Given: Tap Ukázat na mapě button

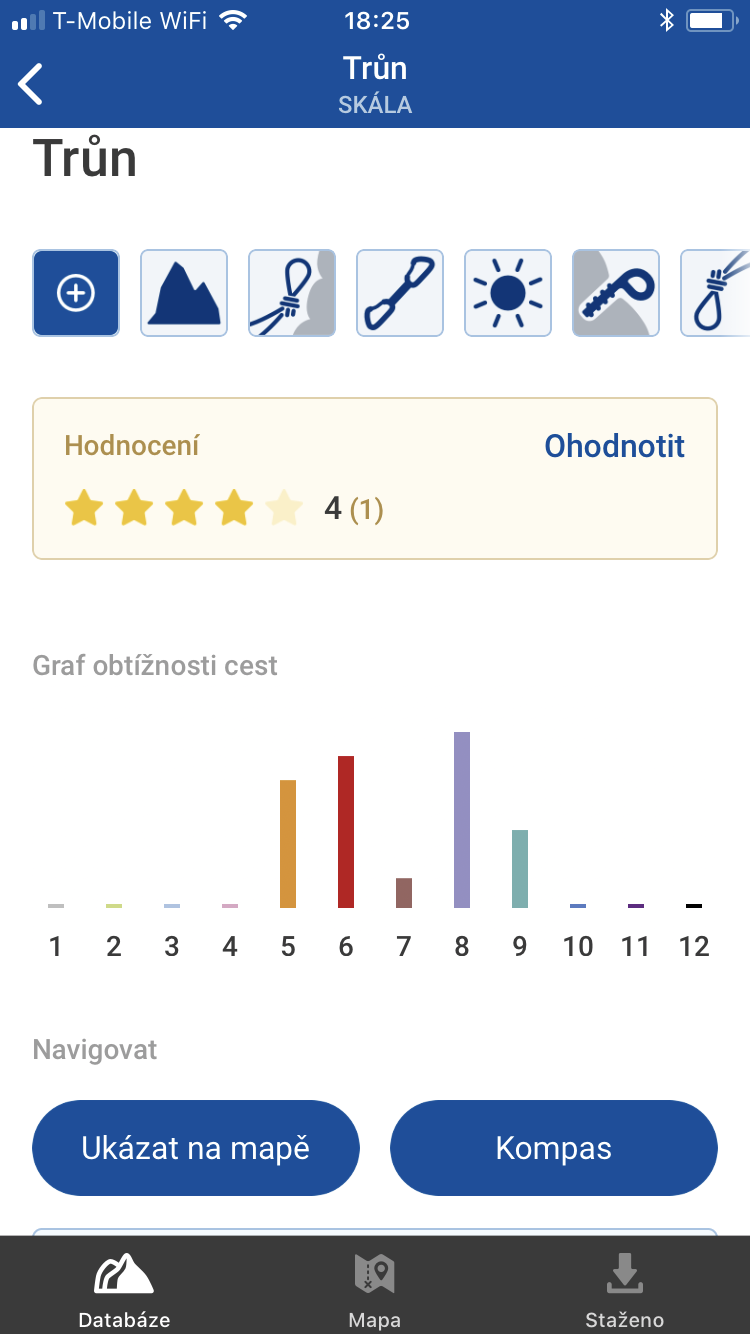Looking at the screenshot, I should [196, 1148].
